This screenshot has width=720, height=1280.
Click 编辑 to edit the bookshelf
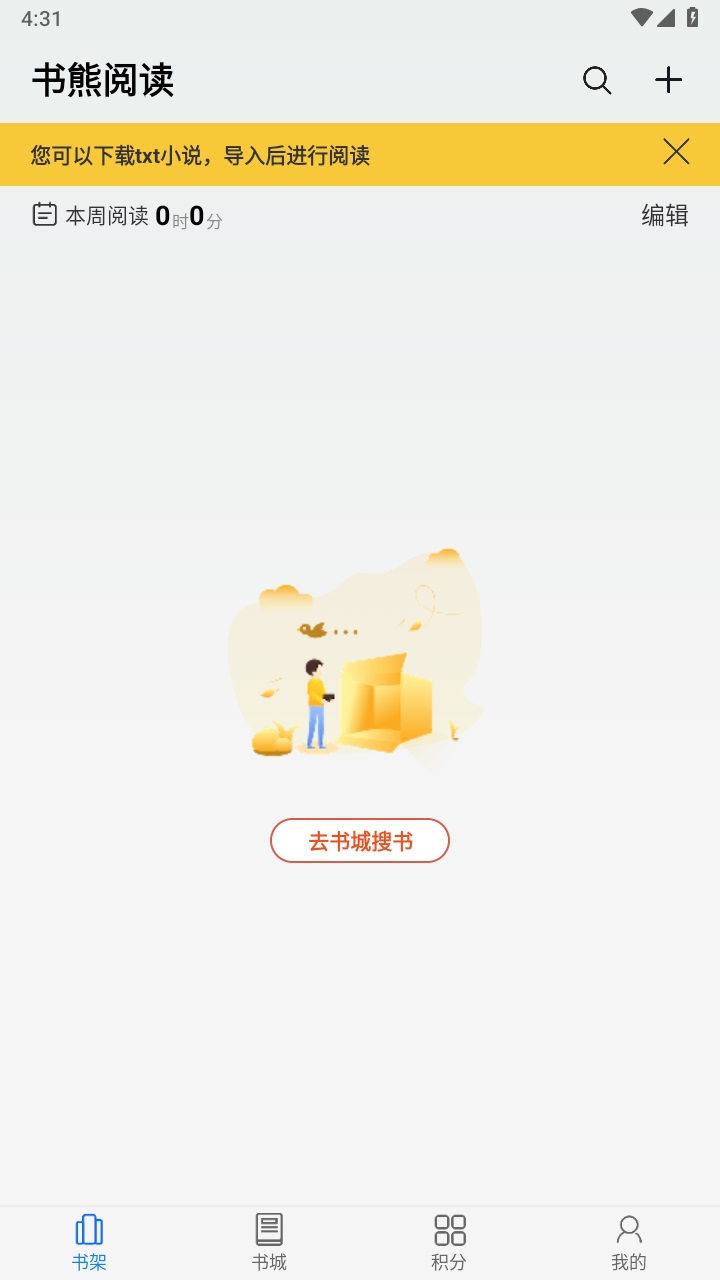point(663,215)
